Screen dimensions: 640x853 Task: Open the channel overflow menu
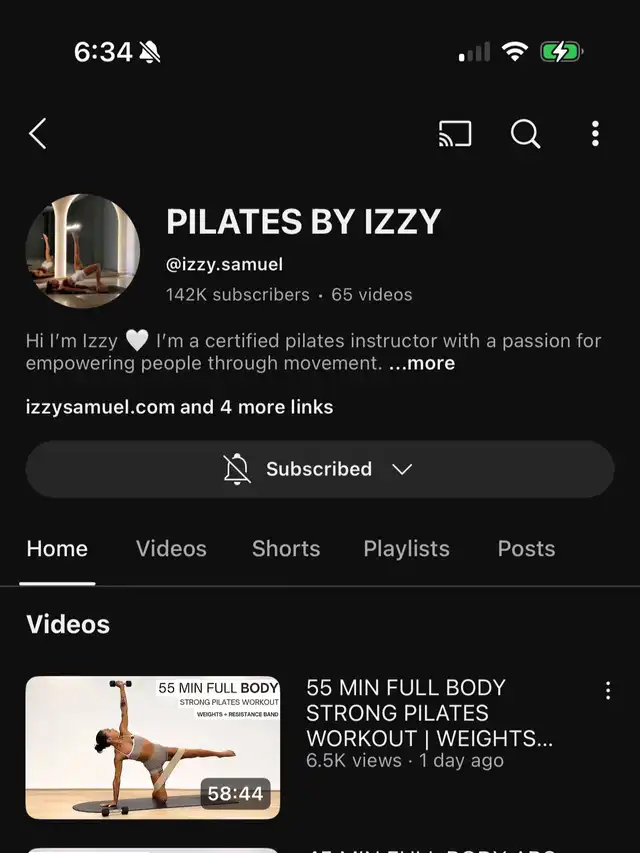[x=595, y=133]
